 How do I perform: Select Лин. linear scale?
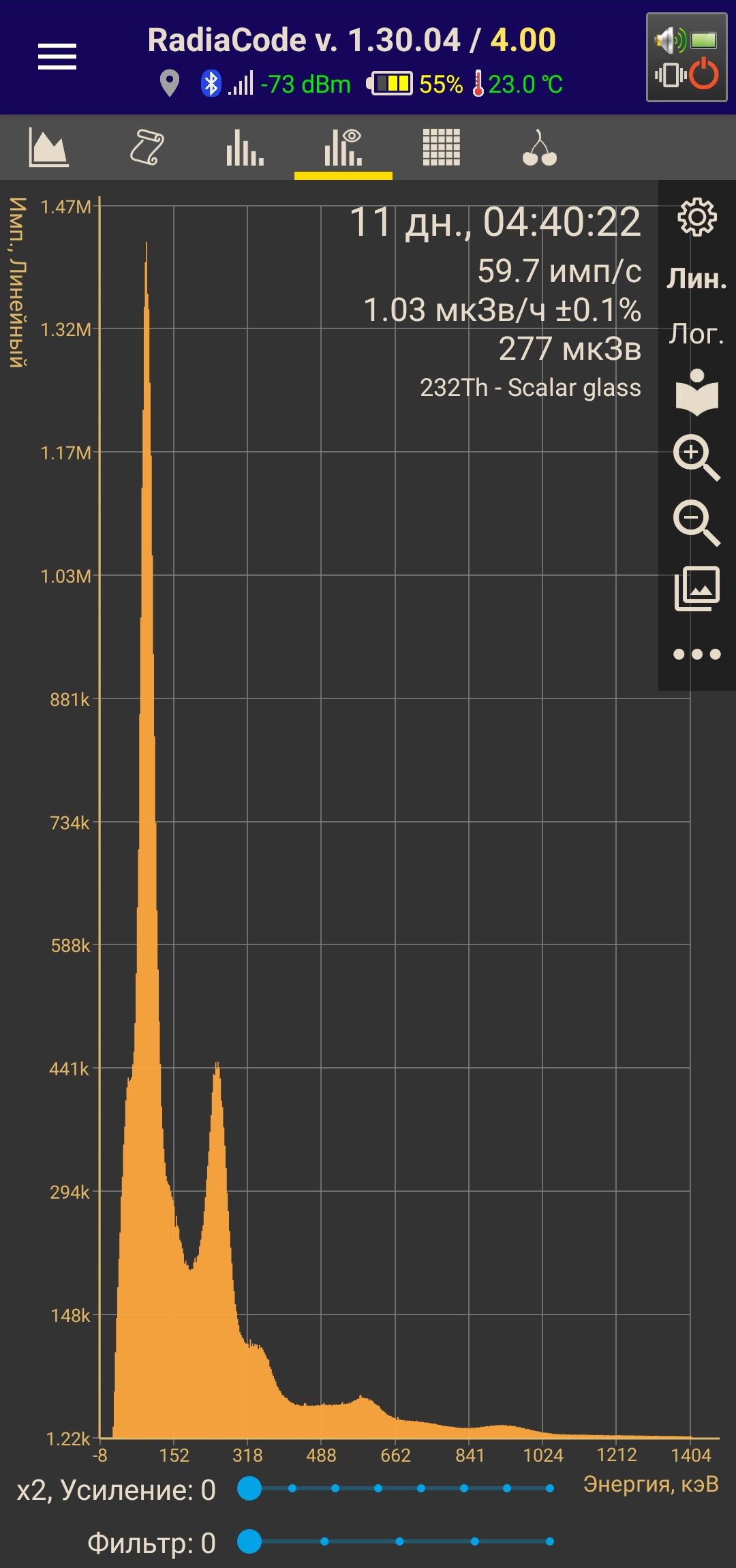click(696, 278)
